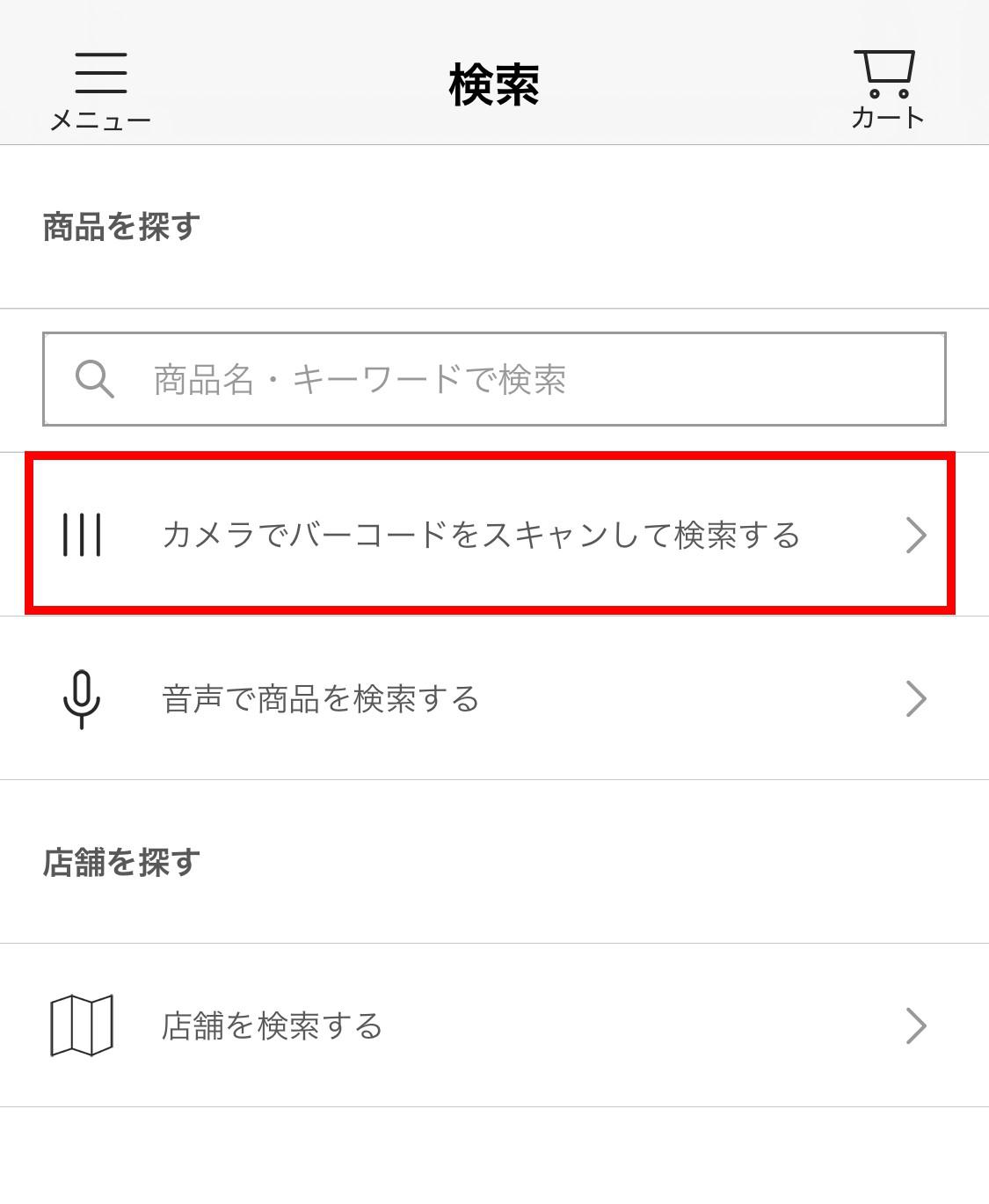Open the カート shopping cart
The height and width of the screenshot is (1204, 989).
pos(886,88)
